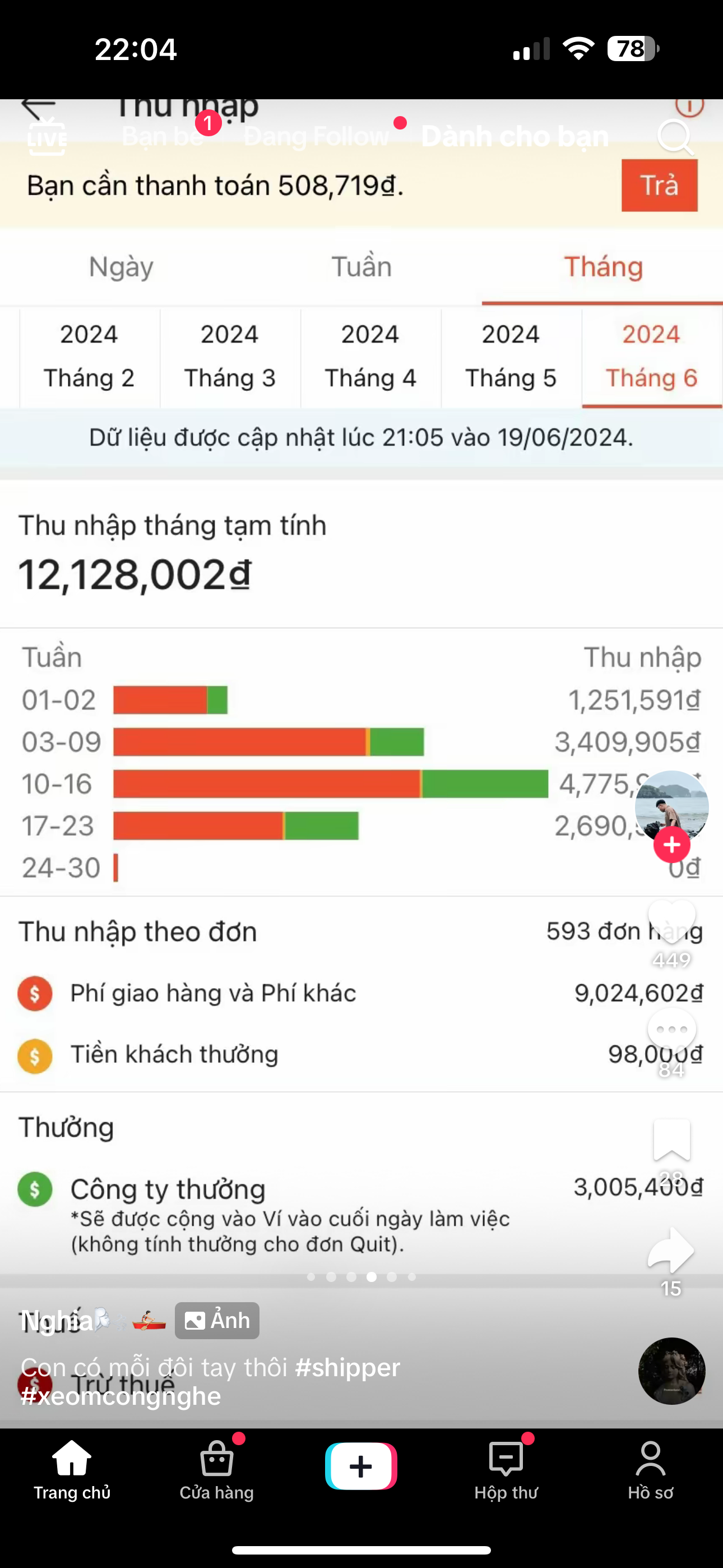
Task: Open the spinning sound disc
Action: tap(671, 1371)
